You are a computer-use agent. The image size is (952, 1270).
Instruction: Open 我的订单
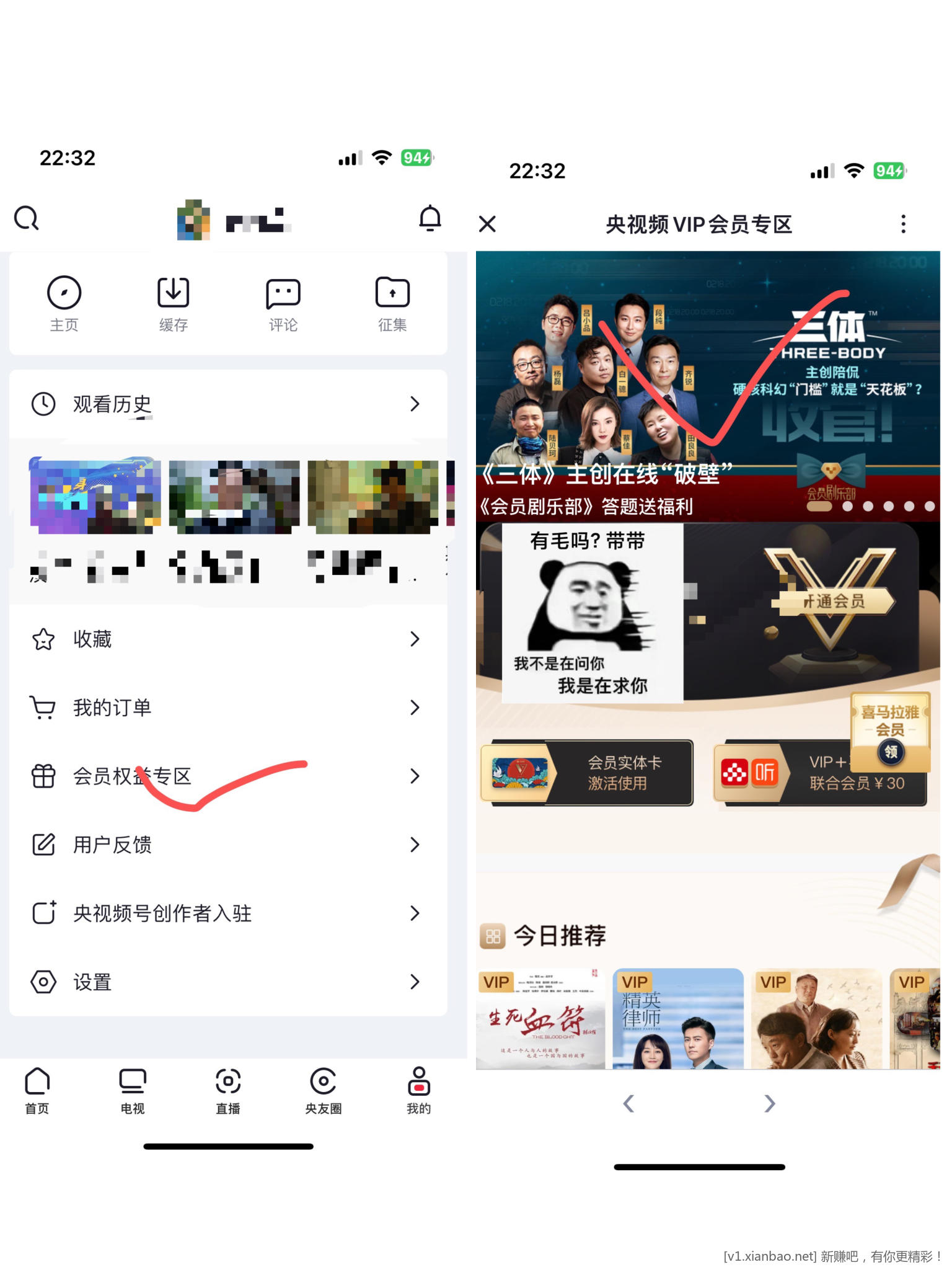coord(227,708)
